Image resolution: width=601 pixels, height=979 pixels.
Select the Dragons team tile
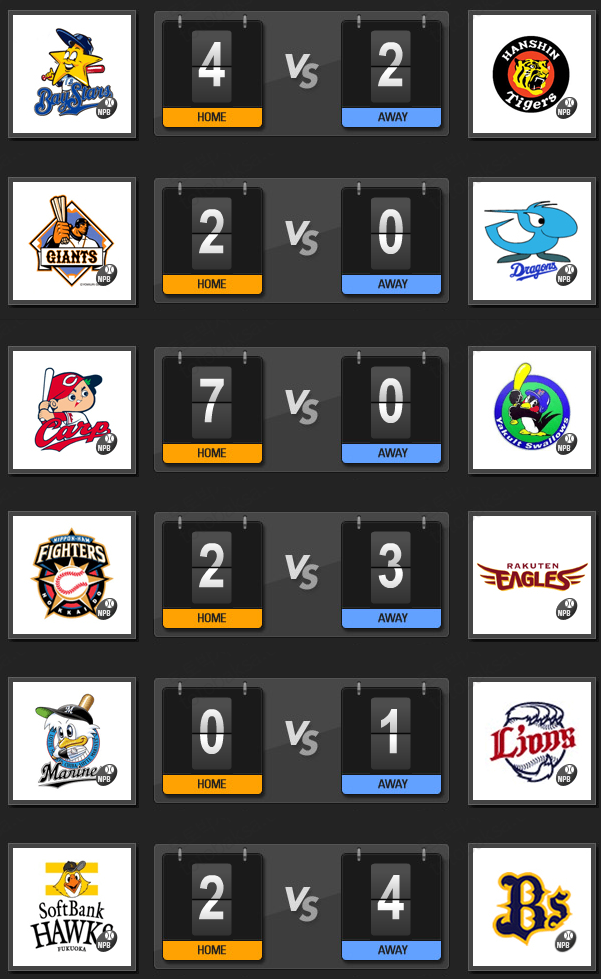tap(531, 241)
